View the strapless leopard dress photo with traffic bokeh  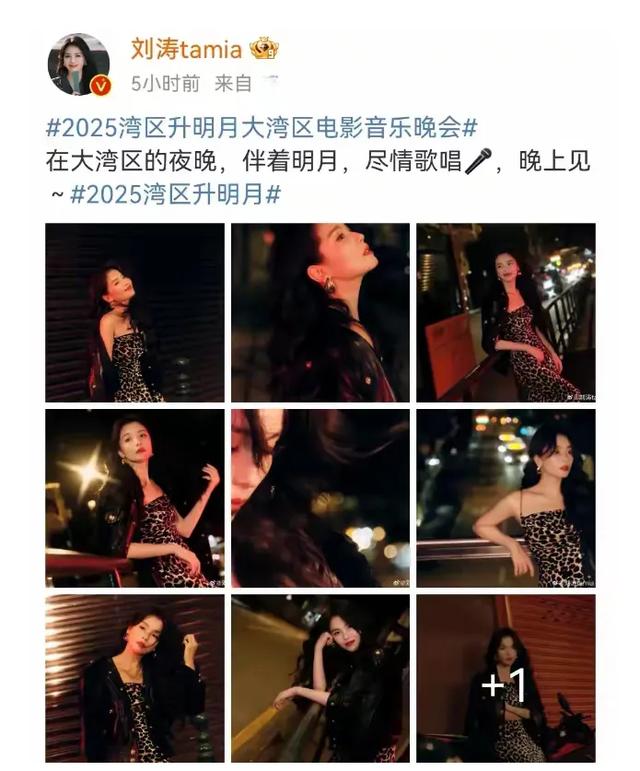(505, 497)
